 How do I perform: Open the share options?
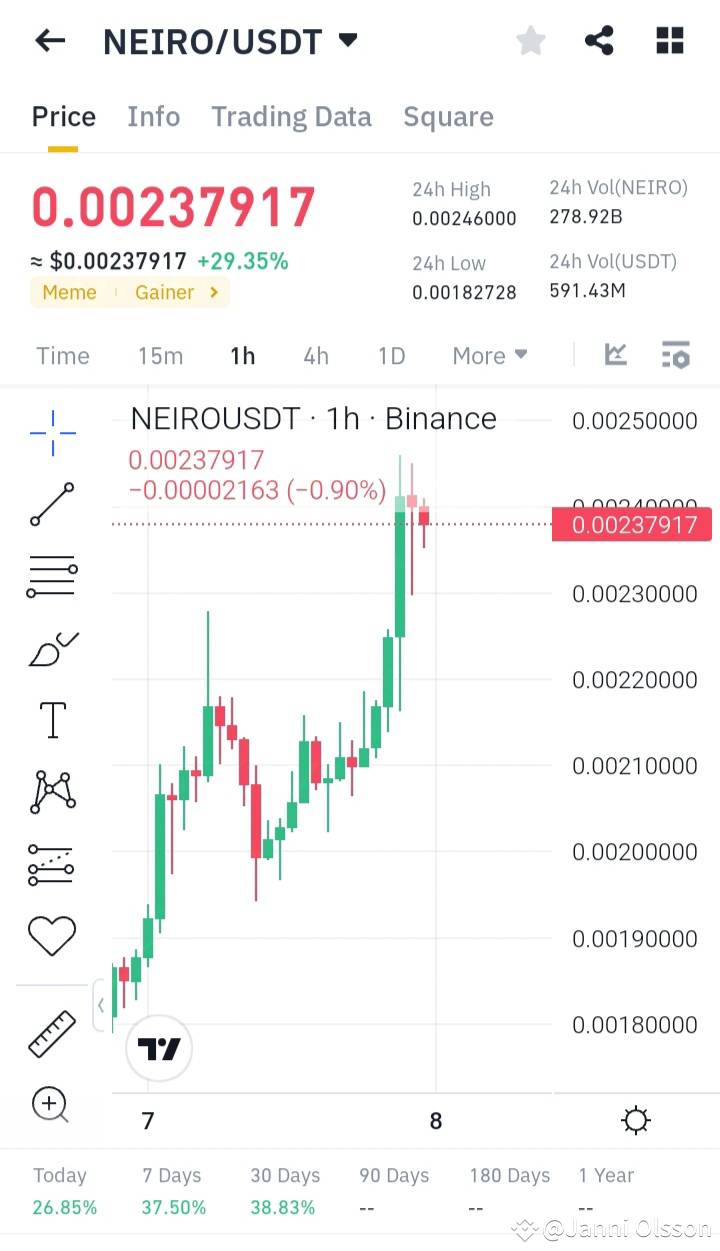(599, 40)
